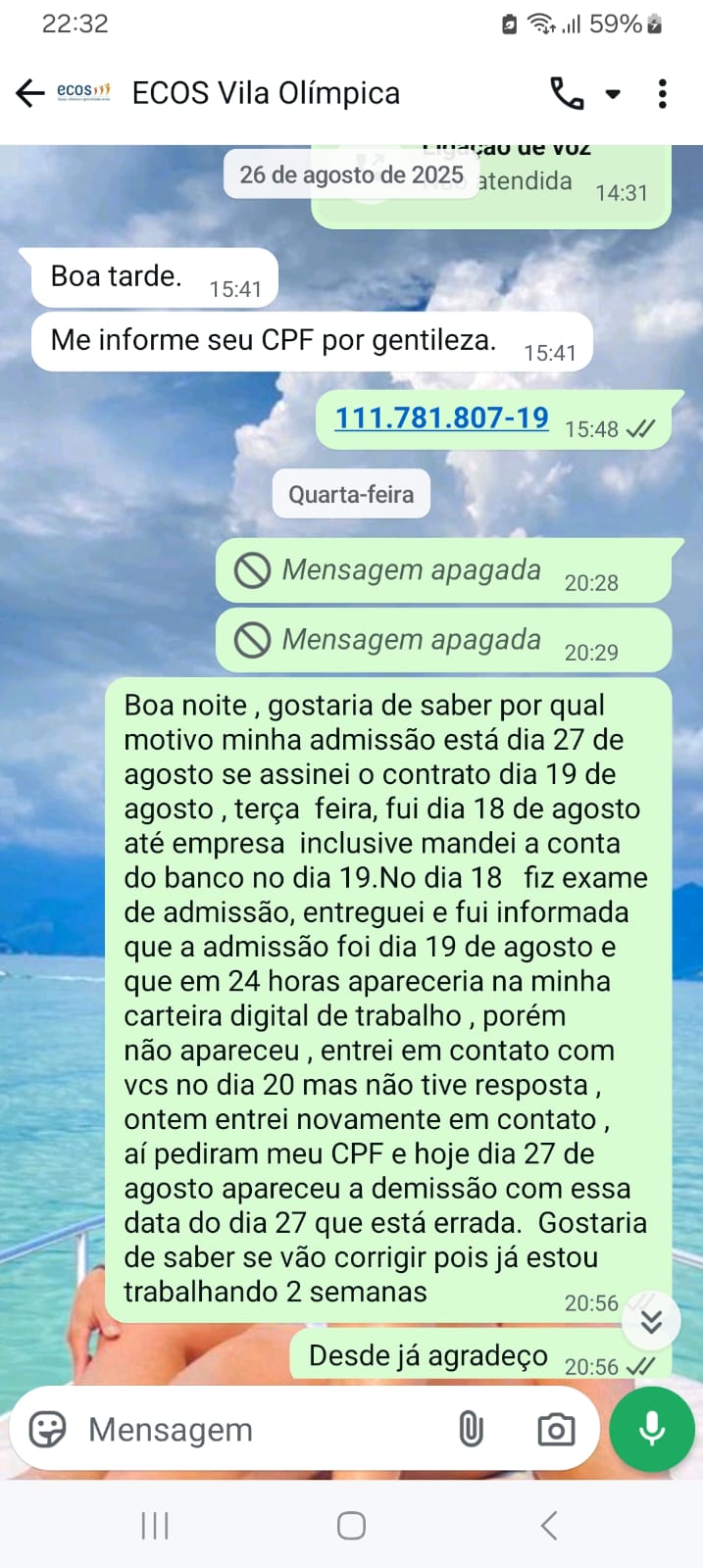Jump to the latest messages
703x1568 pixels.
pyautogui.click(x=651, y=1322)
